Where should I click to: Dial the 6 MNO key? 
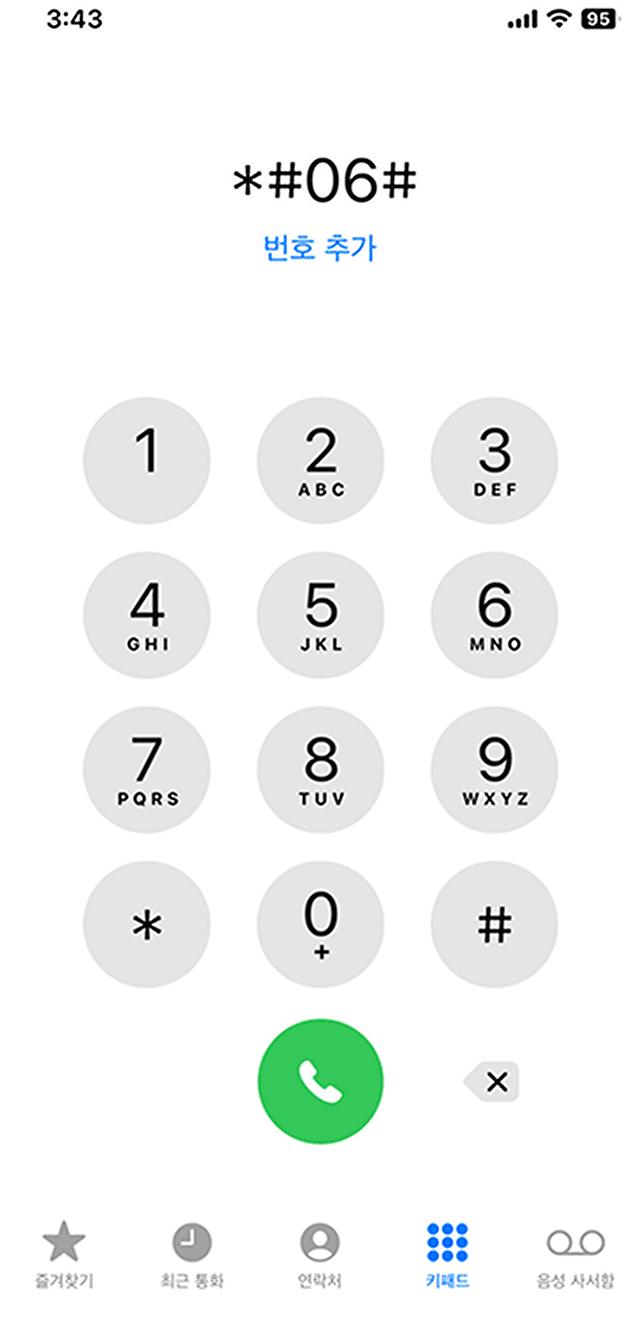494,614
